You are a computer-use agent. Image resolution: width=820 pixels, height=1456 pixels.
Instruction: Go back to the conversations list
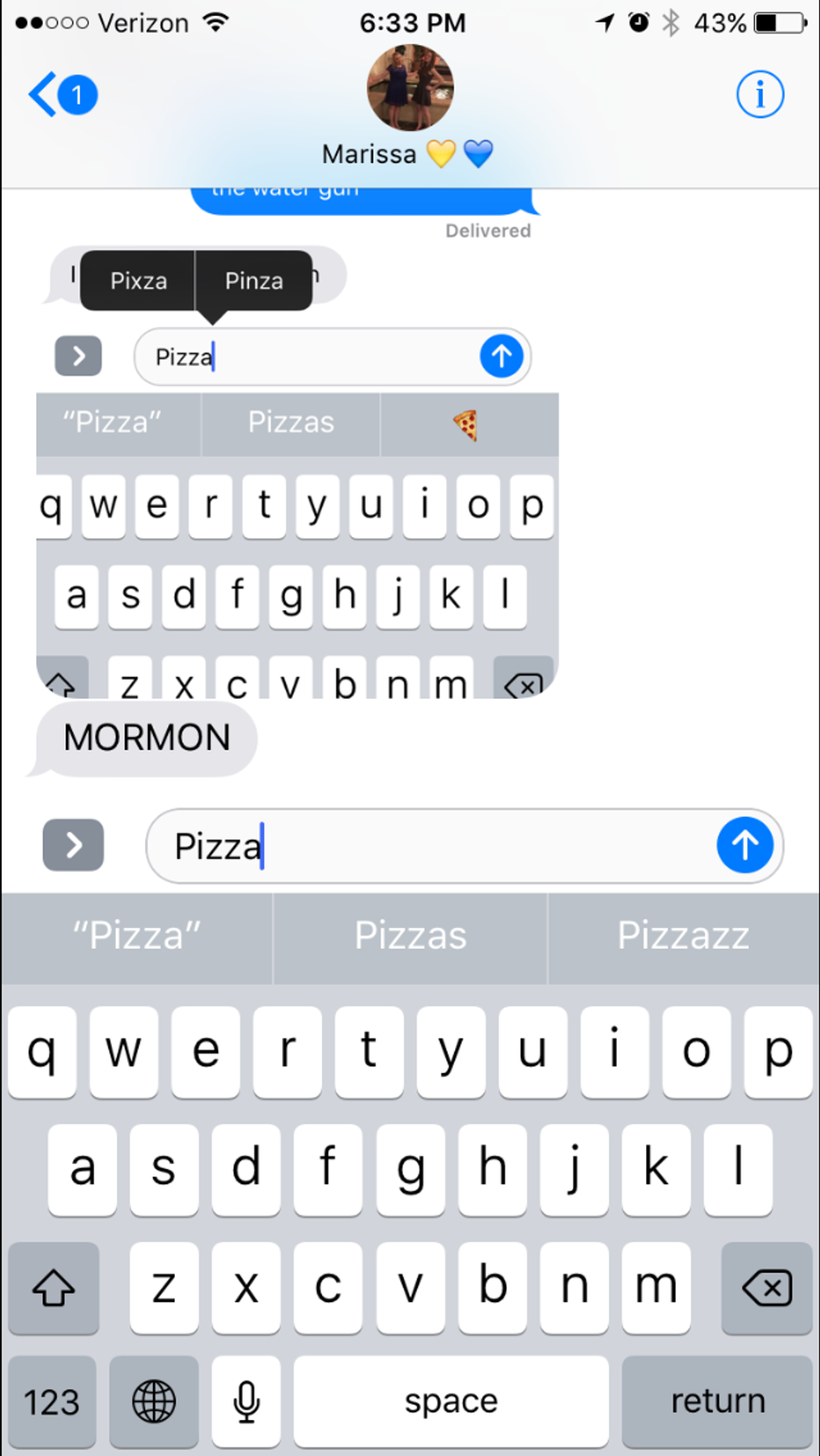[x=60, y=95]
